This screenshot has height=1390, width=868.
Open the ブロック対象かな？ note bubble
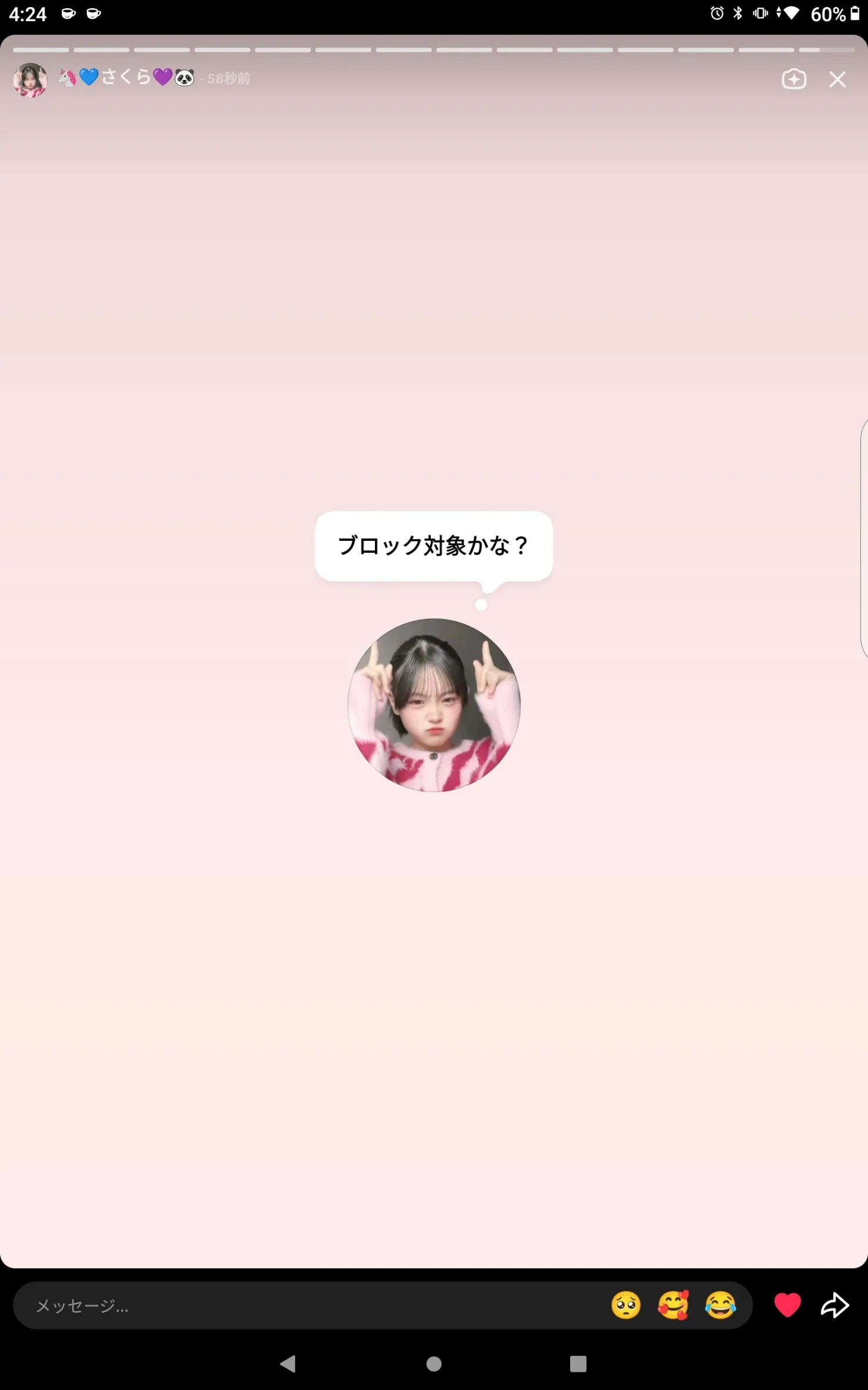pos(434,546)
